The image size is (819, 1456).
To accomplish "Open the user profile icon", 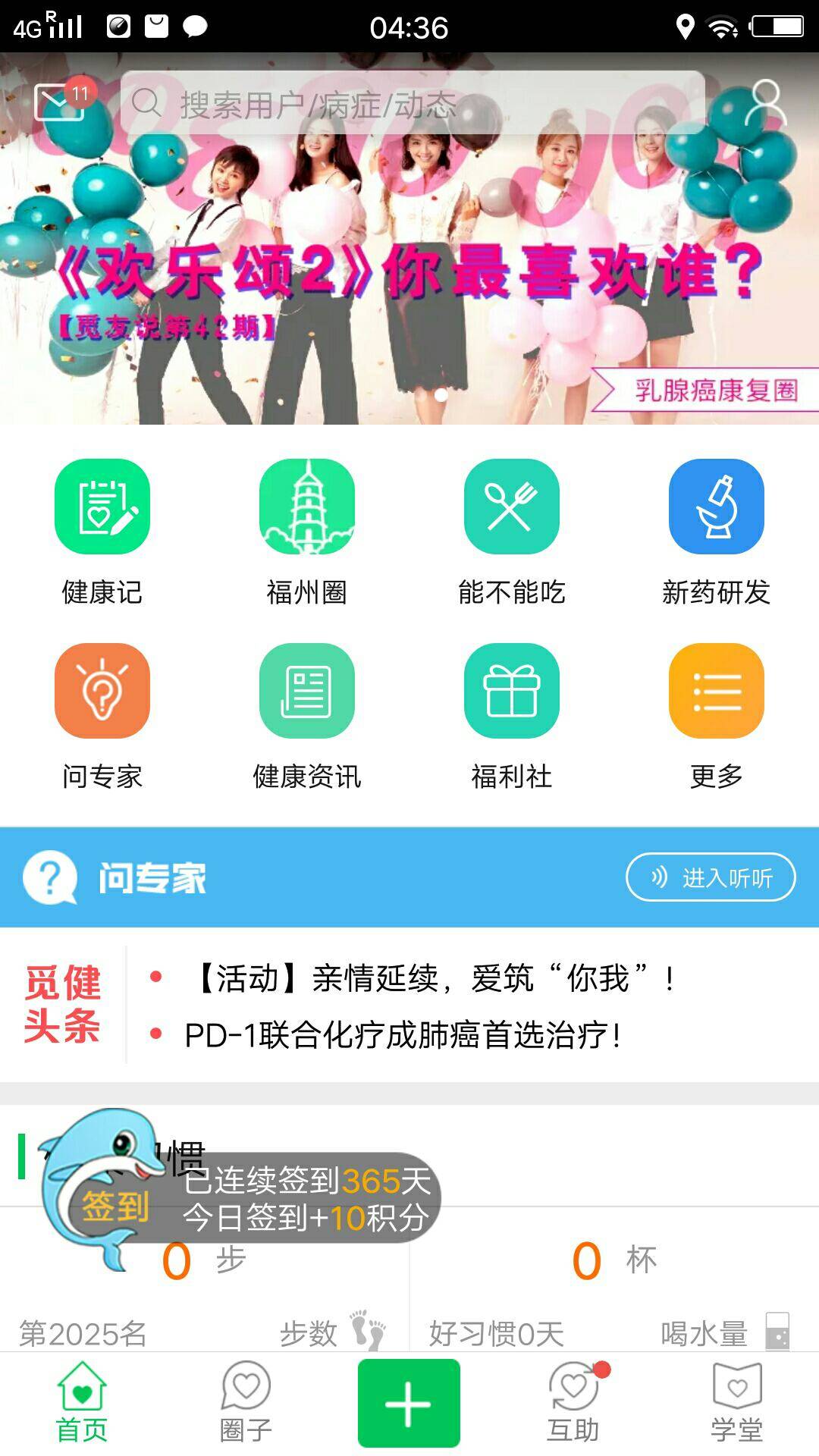I will [764, 103].
